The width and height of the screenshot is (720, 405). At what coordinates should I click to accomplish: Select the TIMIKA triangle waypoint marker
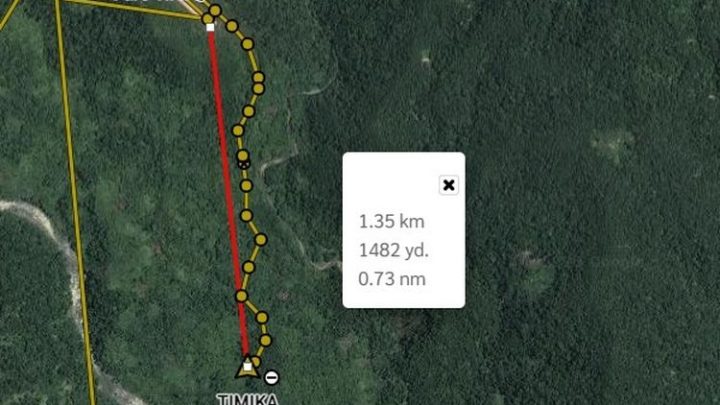click(x=247, y=367)
